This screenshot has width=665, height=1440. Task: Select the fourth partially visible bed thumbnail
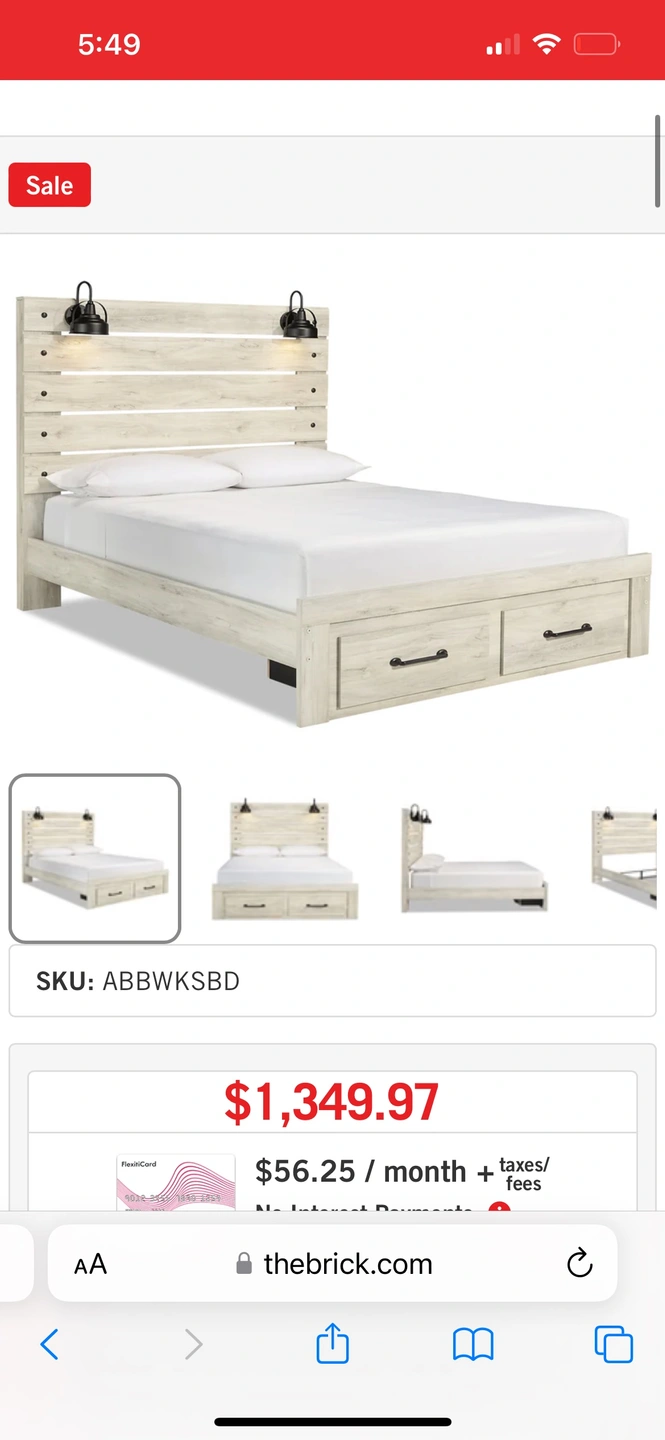click(x=627, y=859)
